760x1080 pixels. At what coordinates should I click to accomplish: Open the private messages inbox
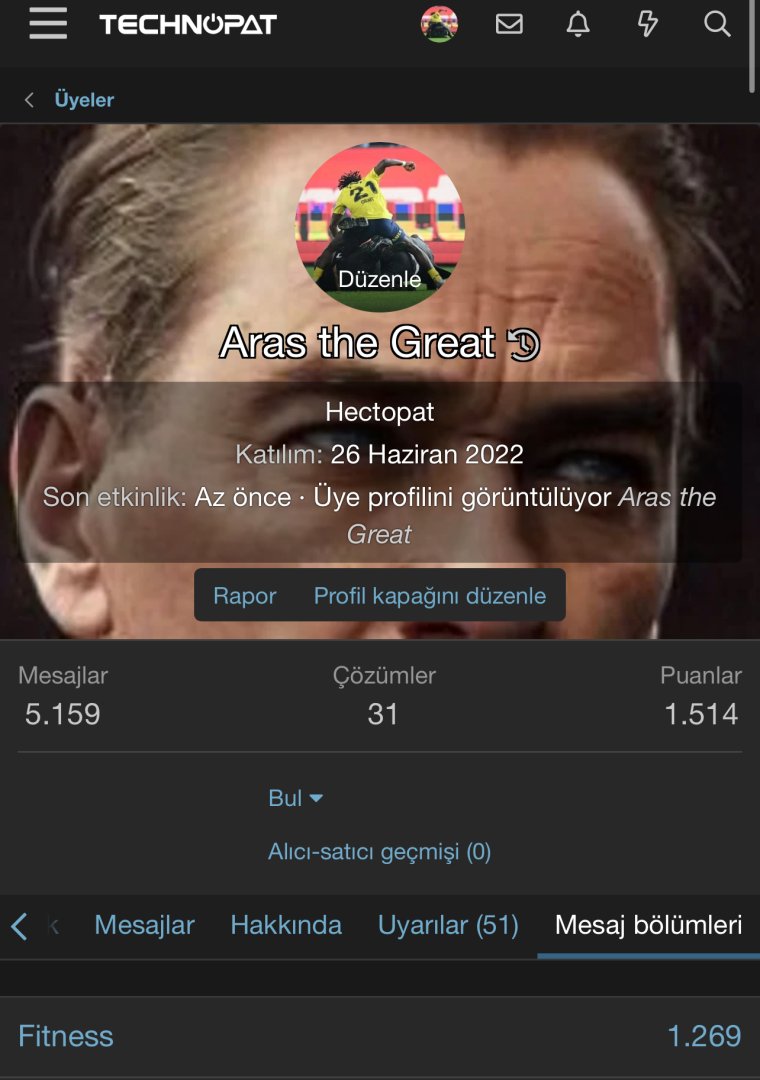509,24
